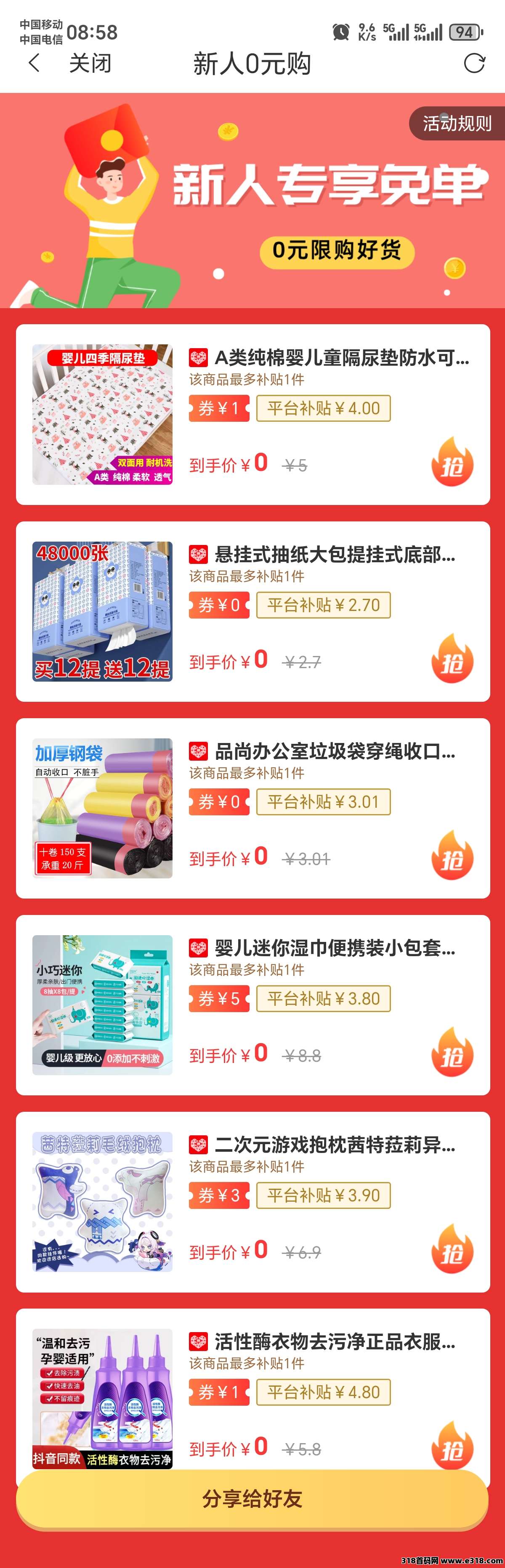View the 悬挂式抽纸 product picture
505x1568 pixels.
click(x=102, y=611)
